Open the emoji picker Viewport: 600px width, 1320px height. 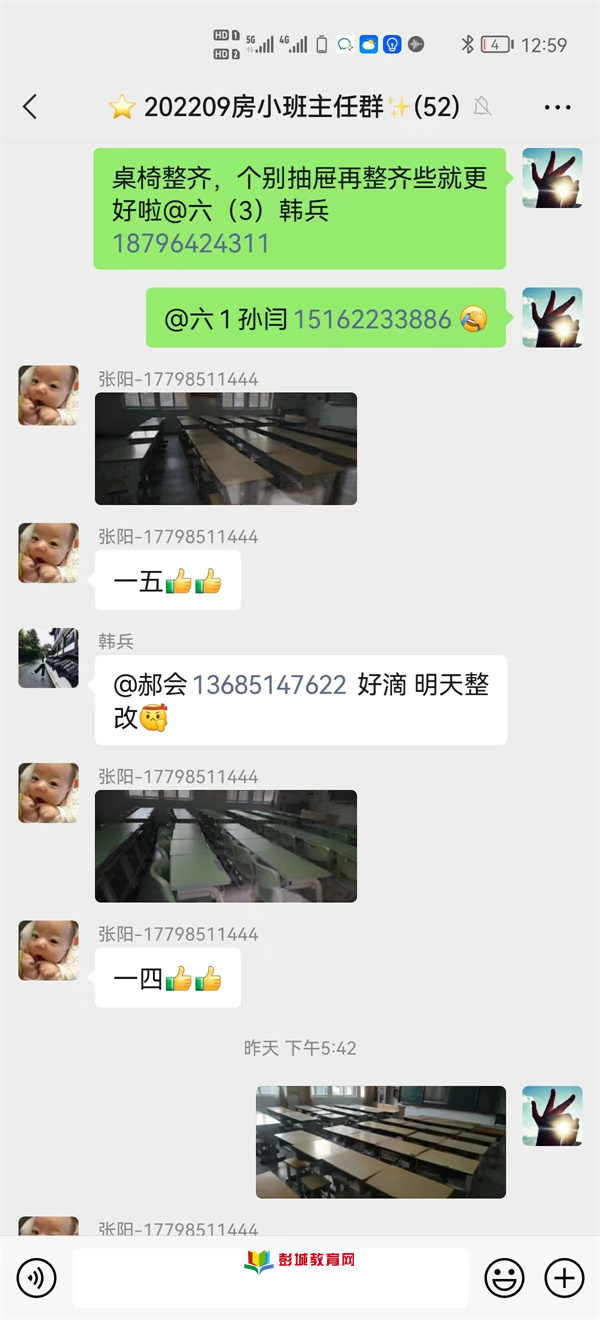(x=504, y=1277)
